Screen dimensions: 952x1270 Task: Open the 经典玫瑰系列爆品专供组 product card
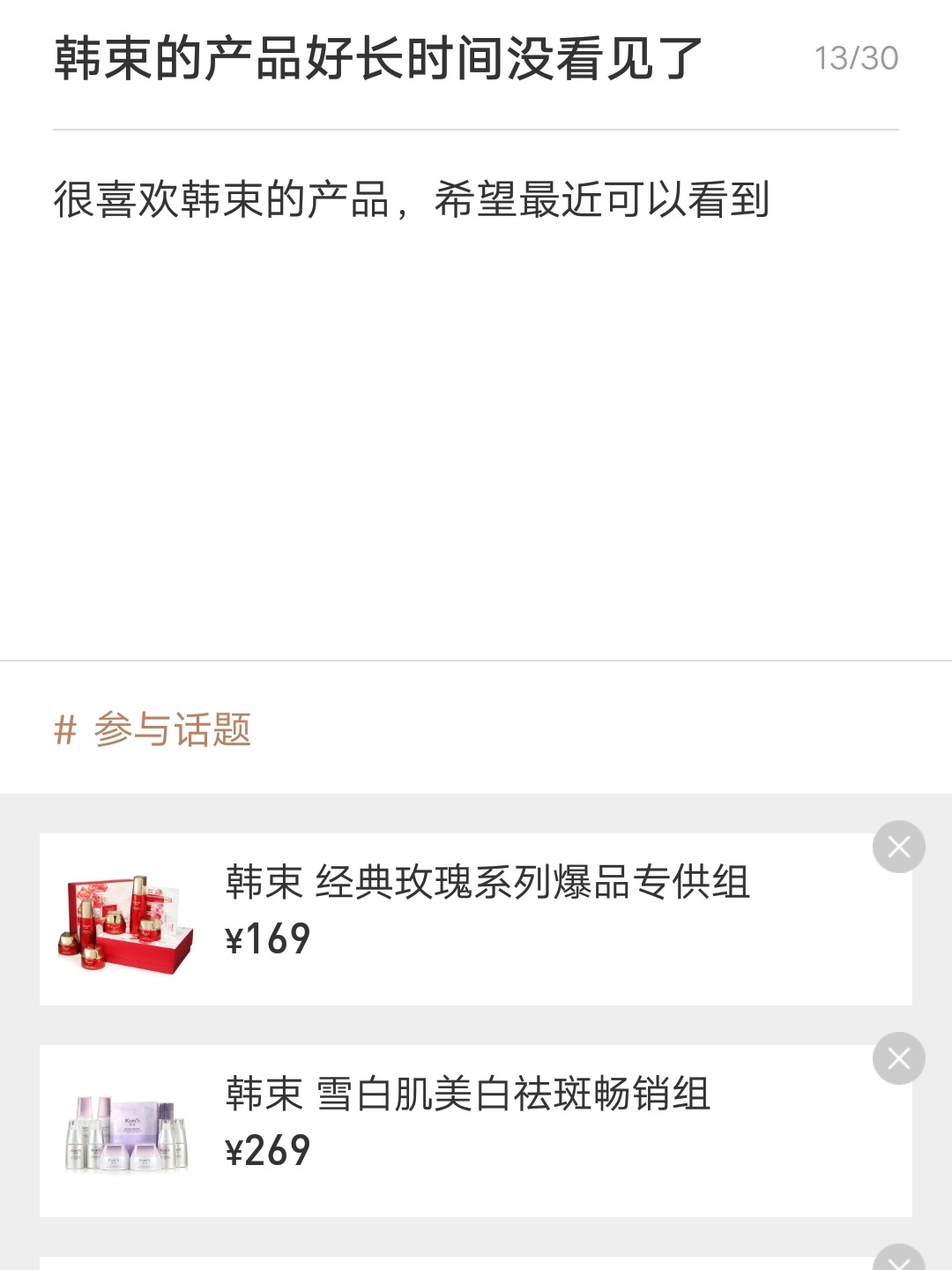[476, 919]
